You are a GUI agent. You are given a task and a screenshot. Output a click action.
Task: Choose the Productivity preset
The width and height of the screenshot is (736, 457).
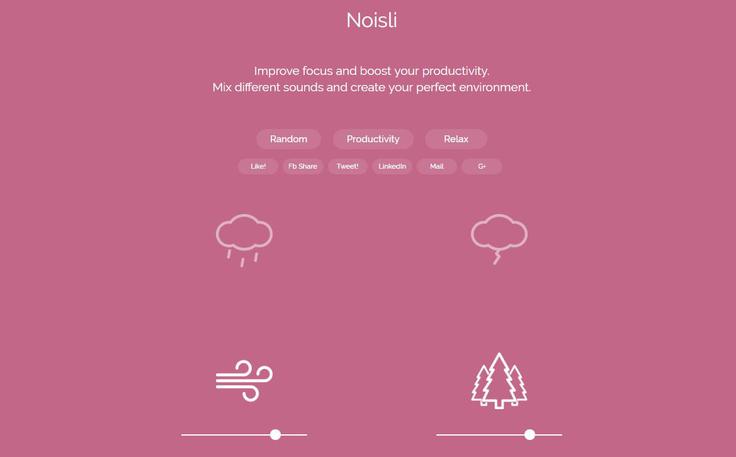[x=373, y=139]
